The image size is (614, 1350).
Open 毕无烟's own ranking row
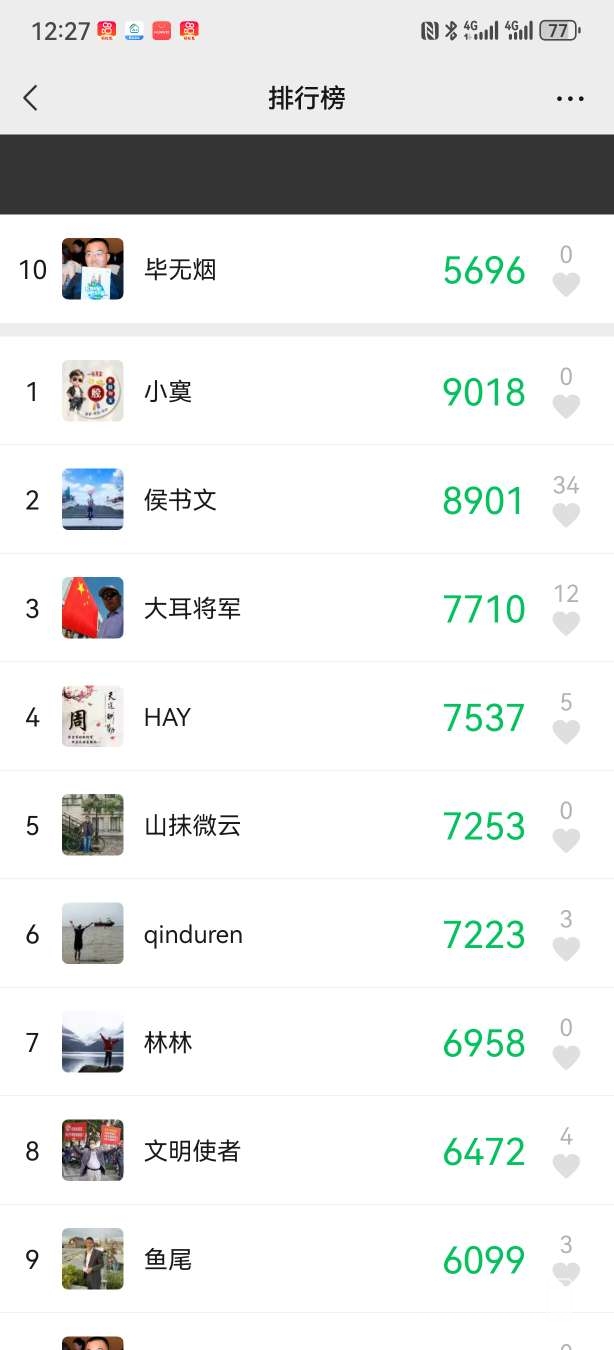(180, 269)
